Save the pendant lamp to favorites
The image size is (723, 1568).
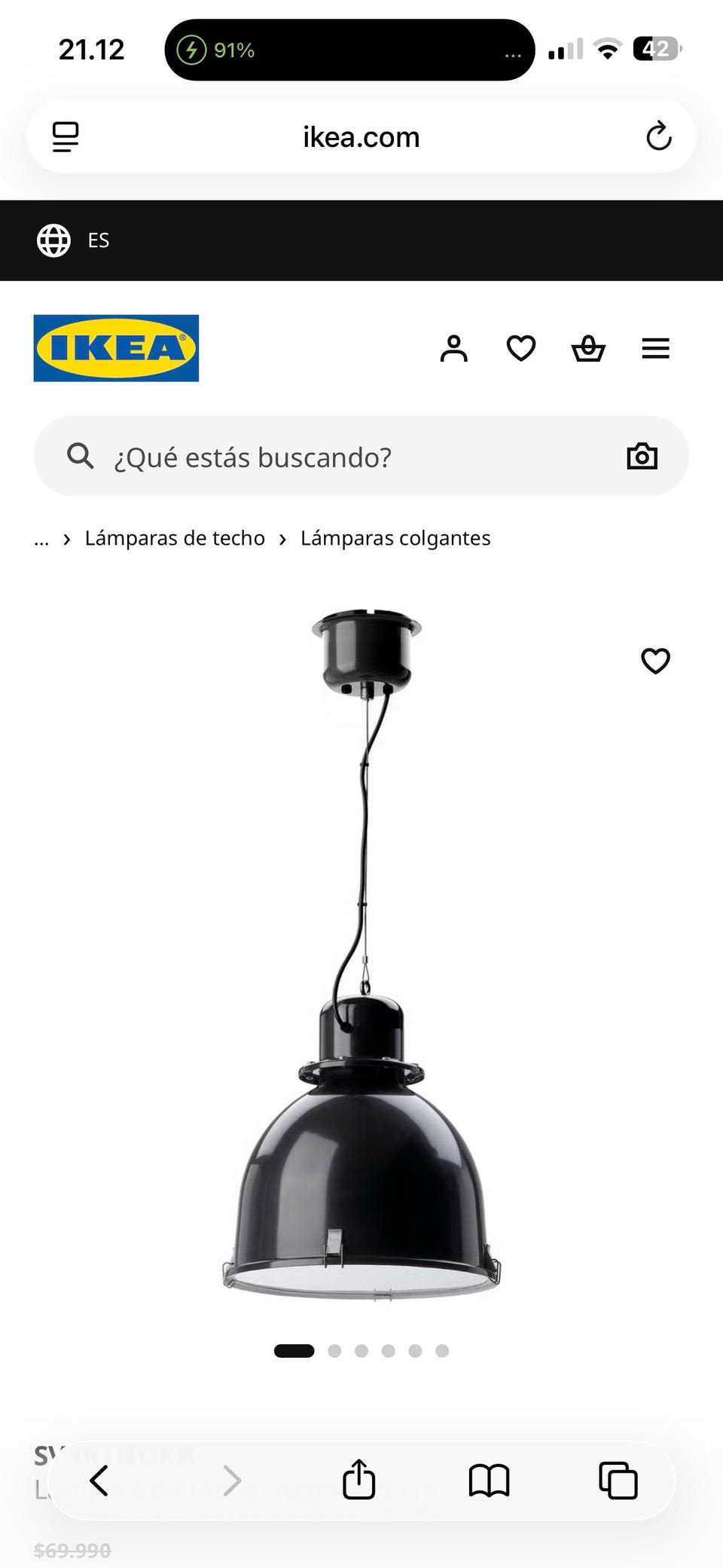655,661
